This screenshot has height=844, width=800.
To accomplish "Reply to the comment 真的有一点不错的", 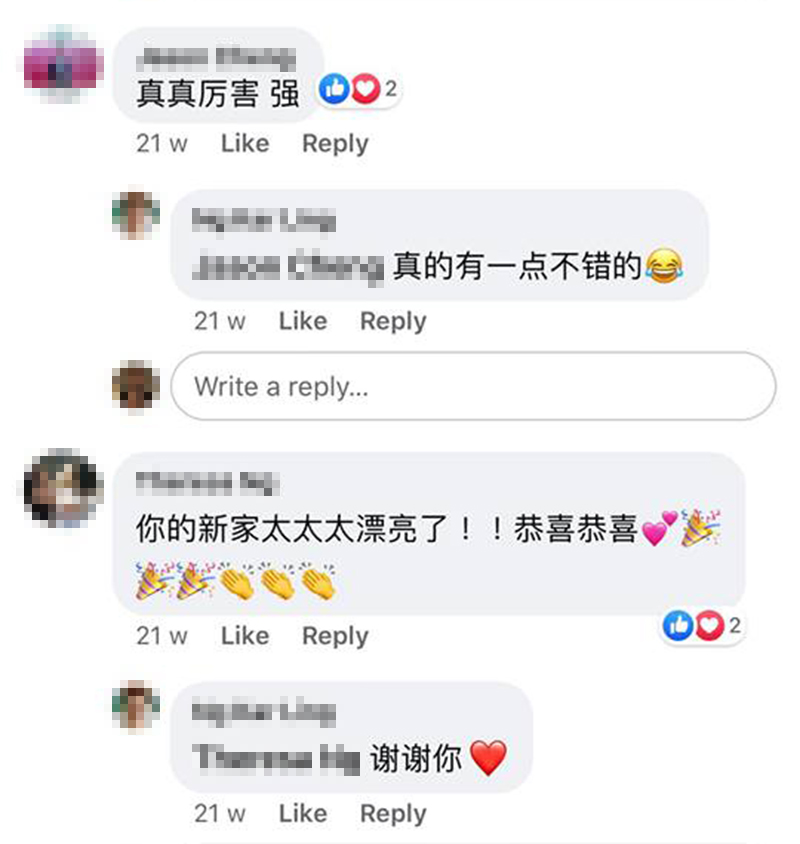I will pos(393,321).
